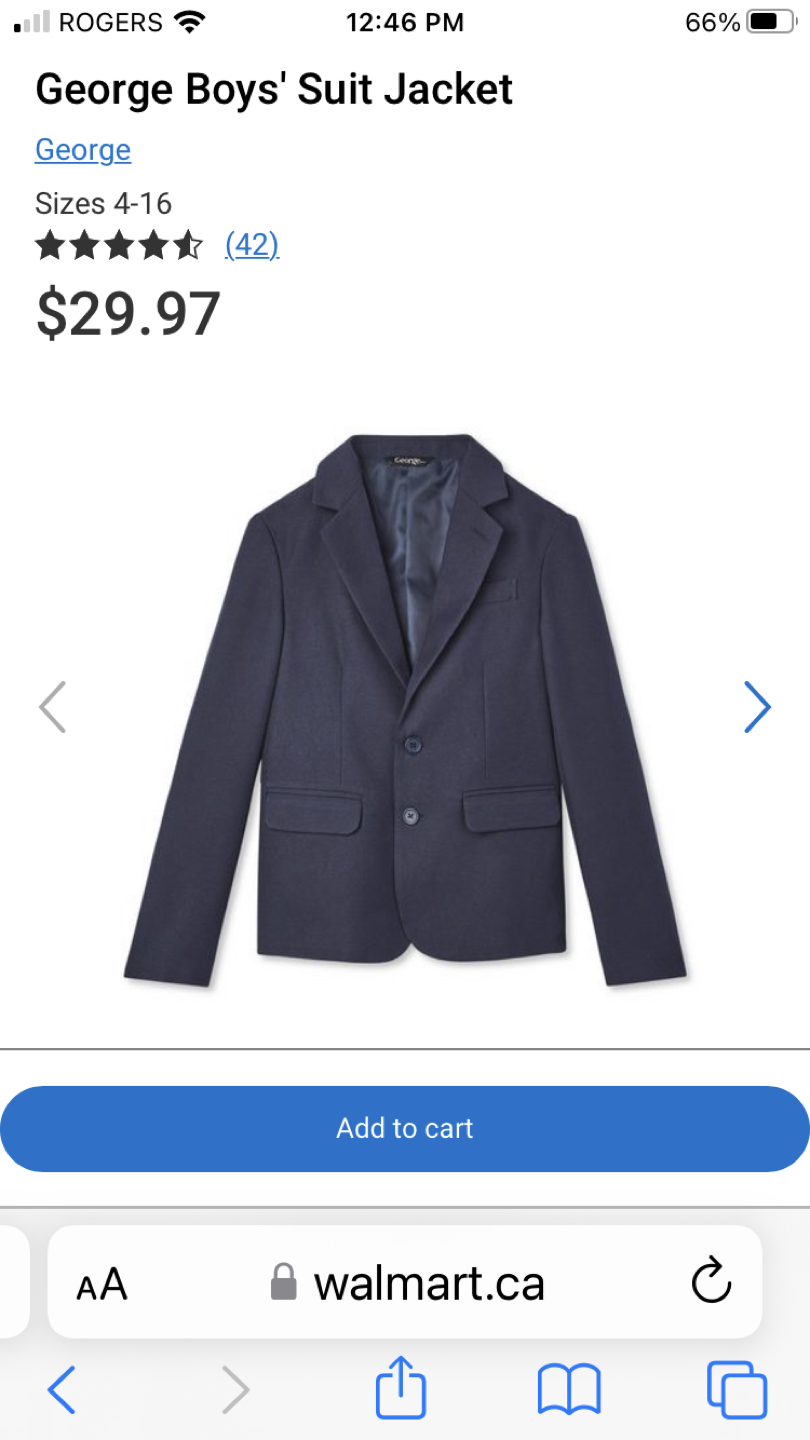Image resolution: width=810 pixels, height=1440 pixels.
Task: Follow the George brand link
Action: [82, 150]
